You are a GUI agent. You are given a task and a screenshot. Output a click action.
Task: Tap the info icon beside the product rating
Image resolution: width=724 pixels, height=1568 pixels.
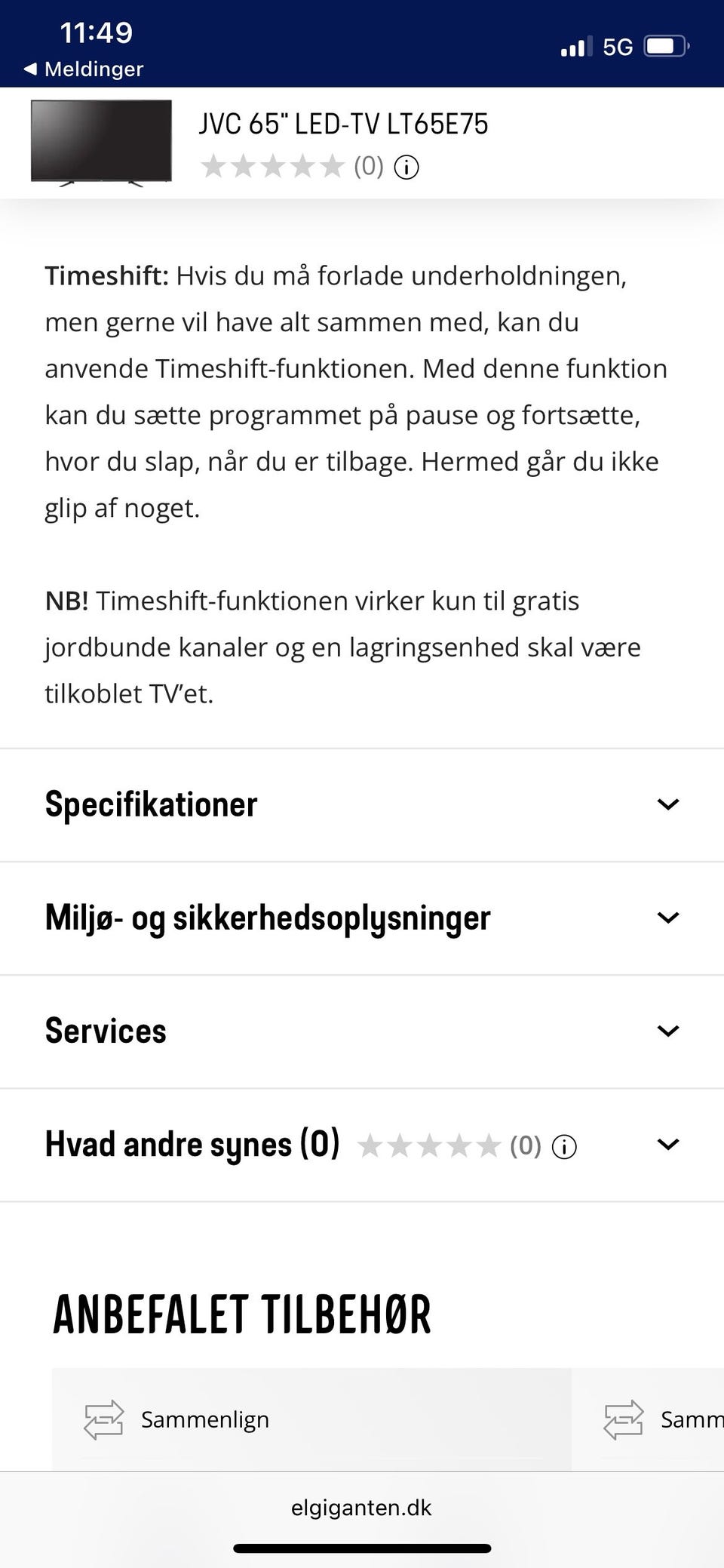406,167
